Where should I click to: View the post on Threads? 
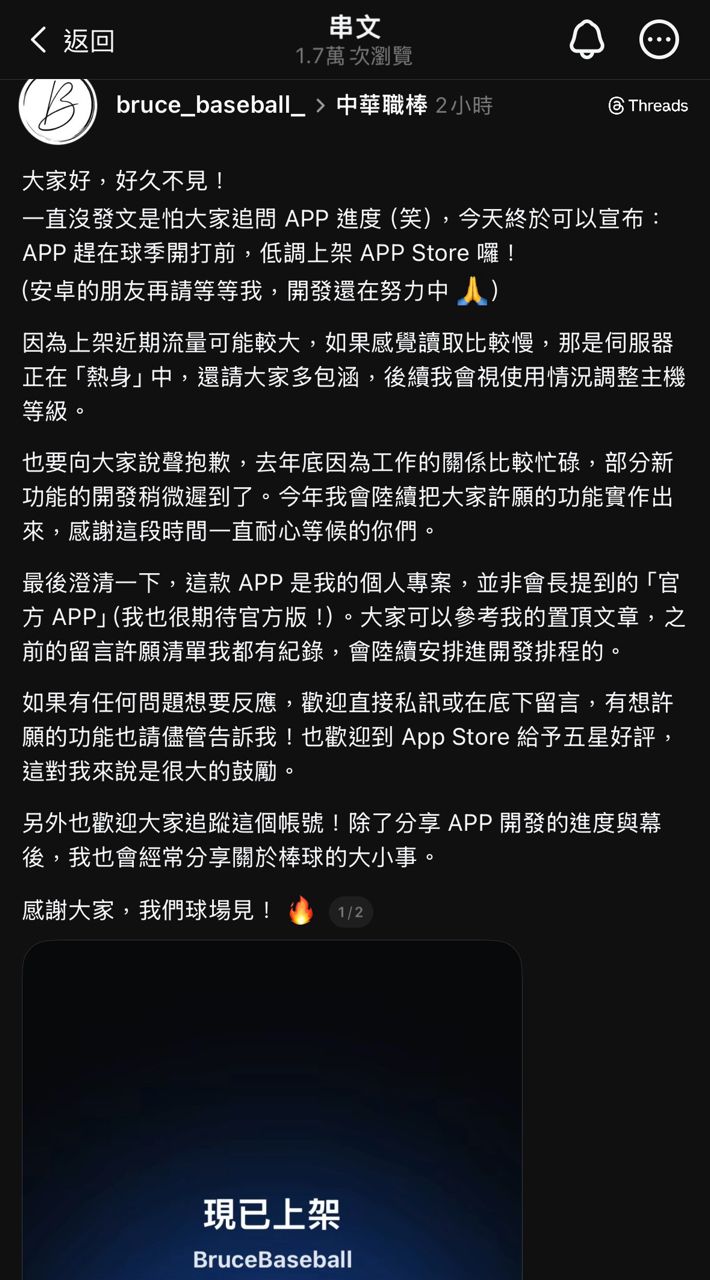(x=648, y=106)
